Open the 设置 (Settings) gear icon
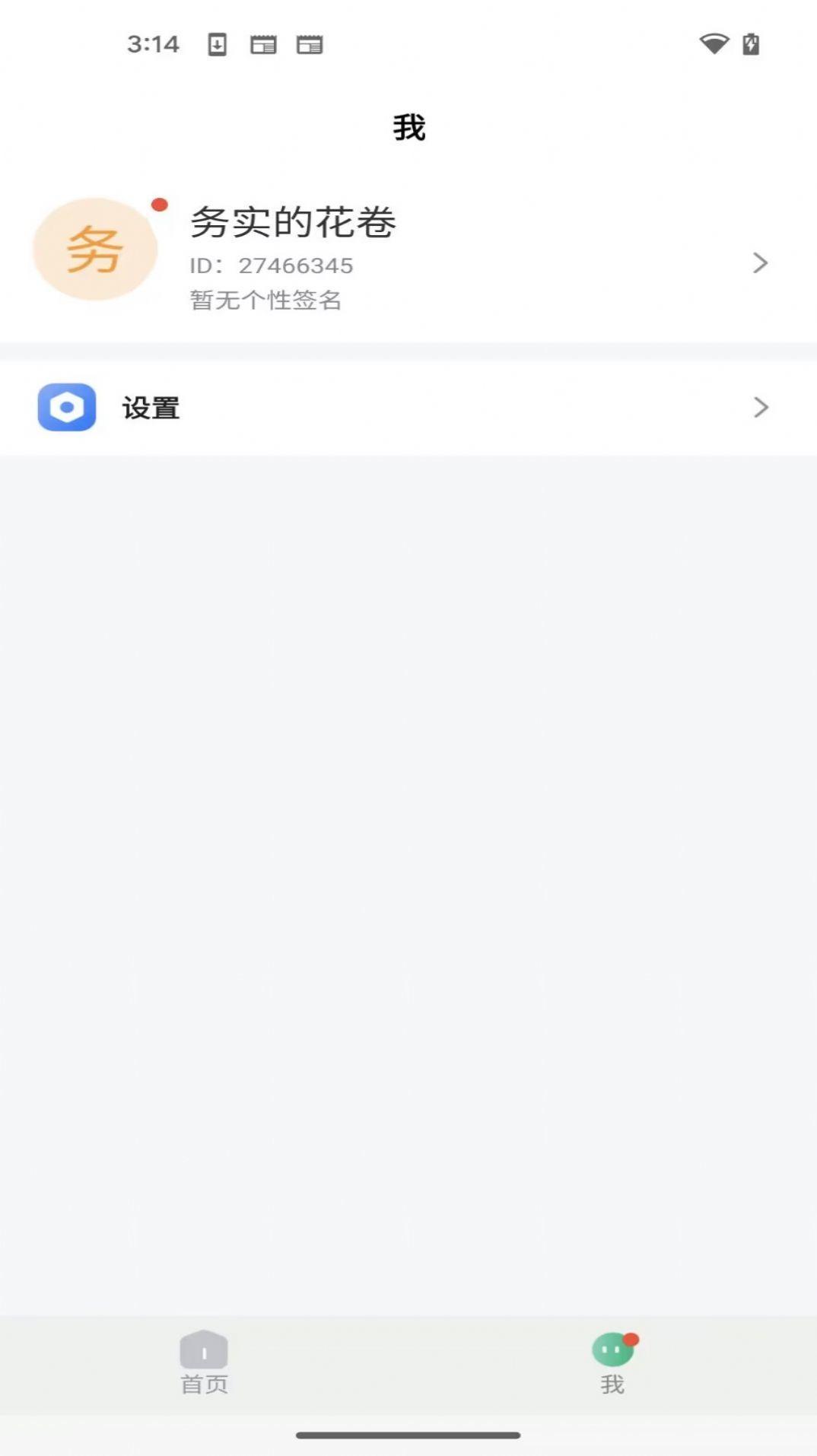Image resolution: width=817 pixels, height=1456 pixels. (66, 409)
